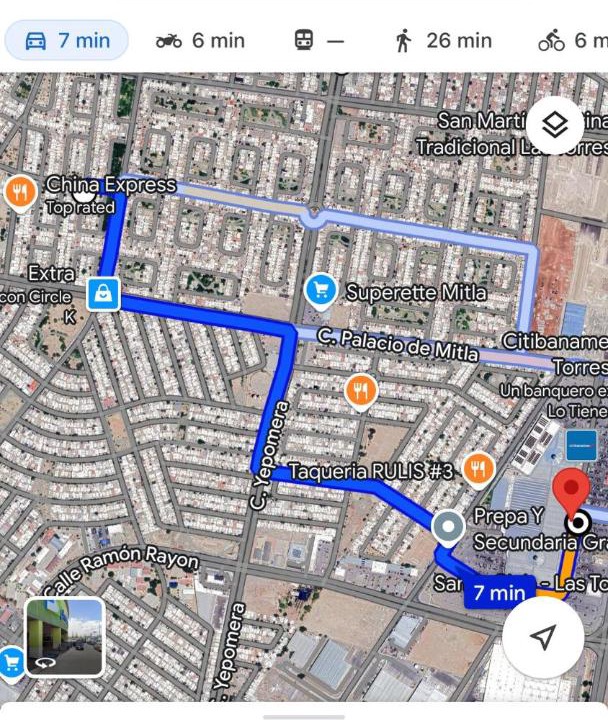608x720 pixels.
Task: Switch to the 6 min motorcycle mode
Action: pyautogui.click(x=200, y=41)
